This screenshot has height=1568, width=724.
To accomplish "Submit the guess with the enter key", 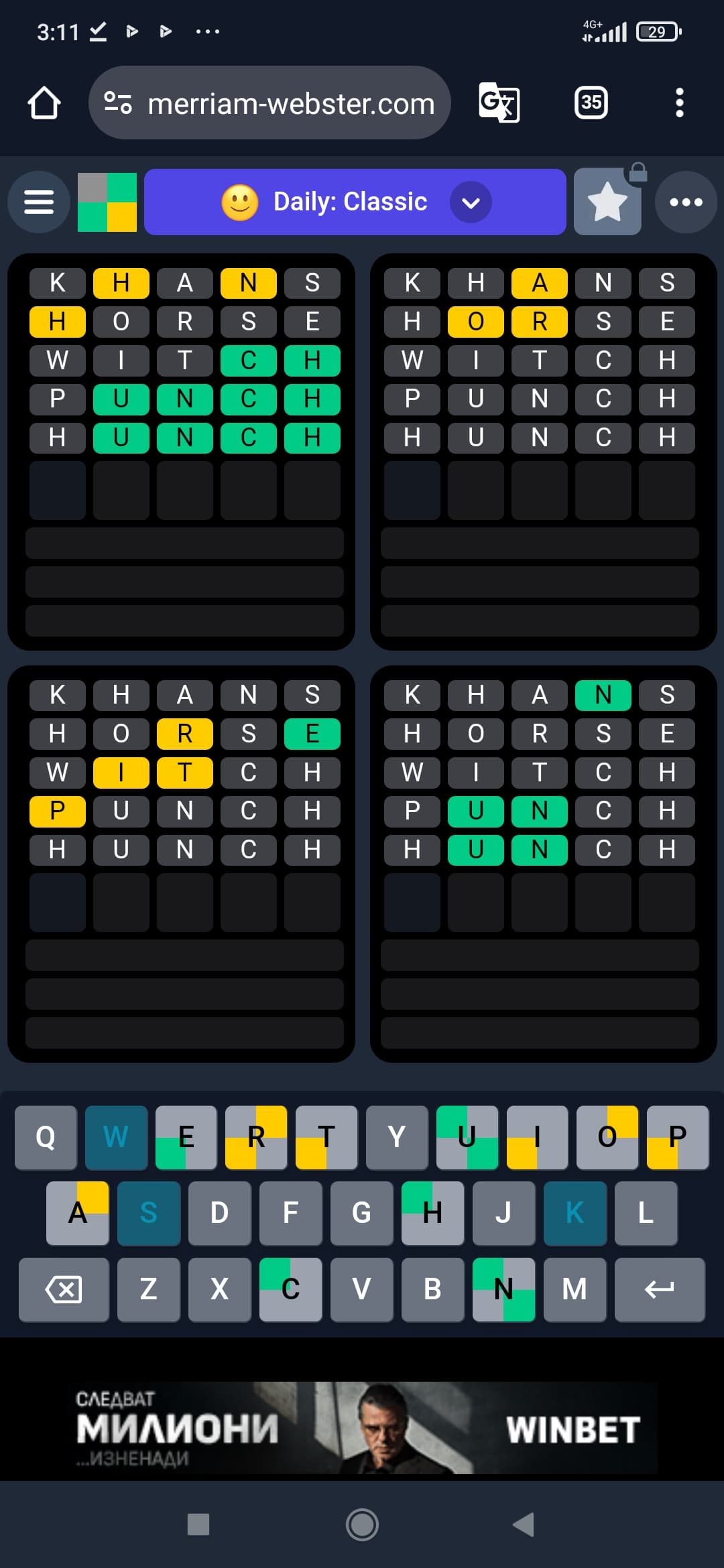I will (x=660, y=1289).
